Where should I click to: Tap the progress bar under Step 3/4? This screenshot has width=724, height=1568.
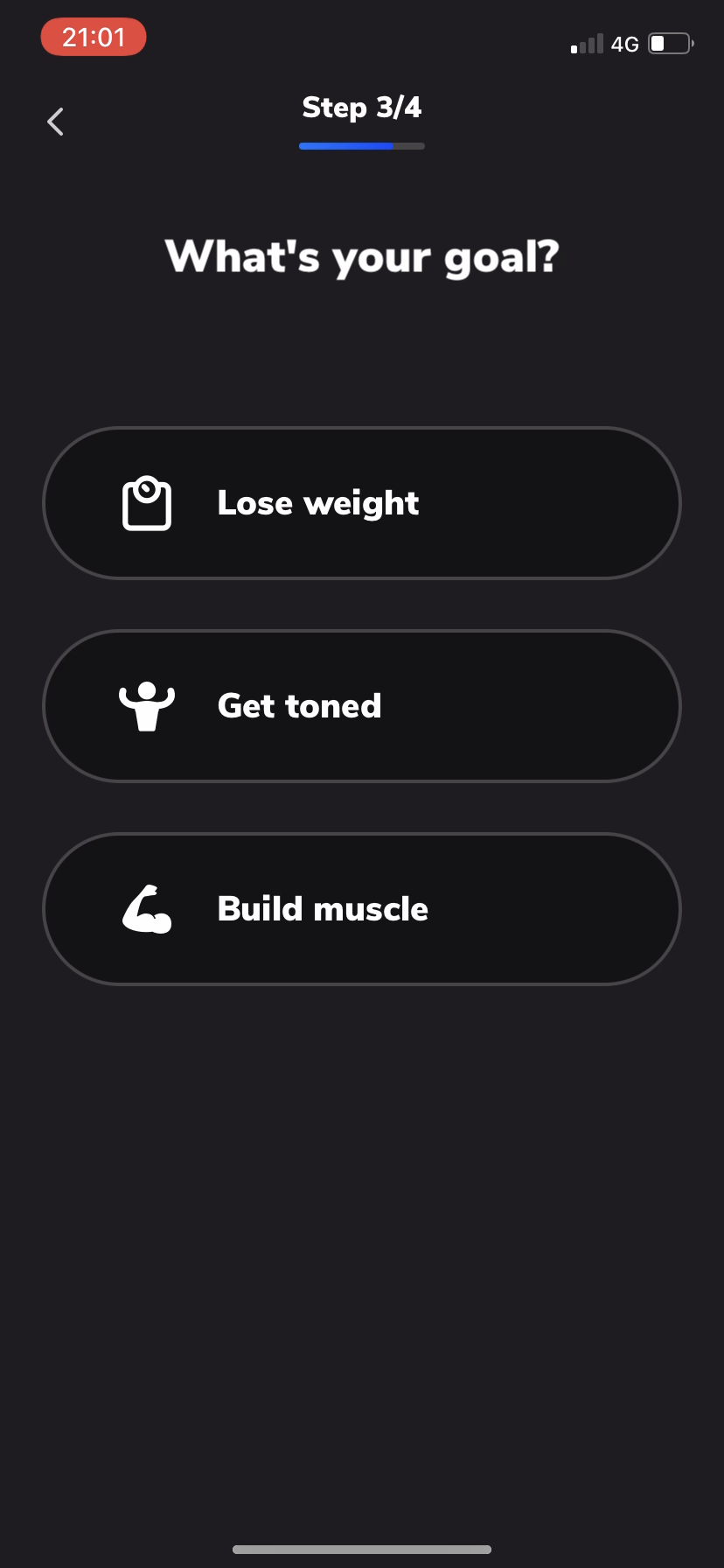(362, 146)
